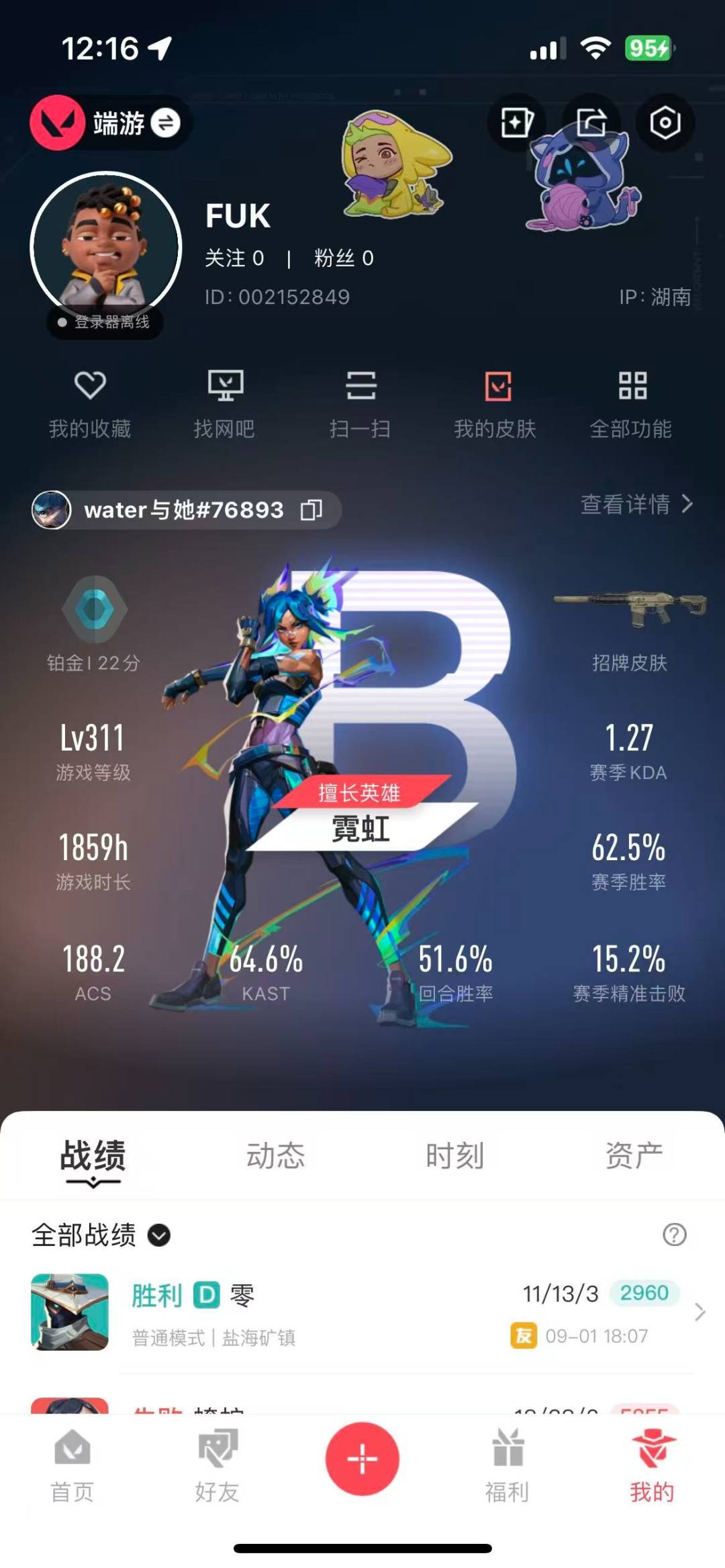Switch to the 资产 tab
The height and width of the screenshot is (1568, 725).
pos(634,1155)
